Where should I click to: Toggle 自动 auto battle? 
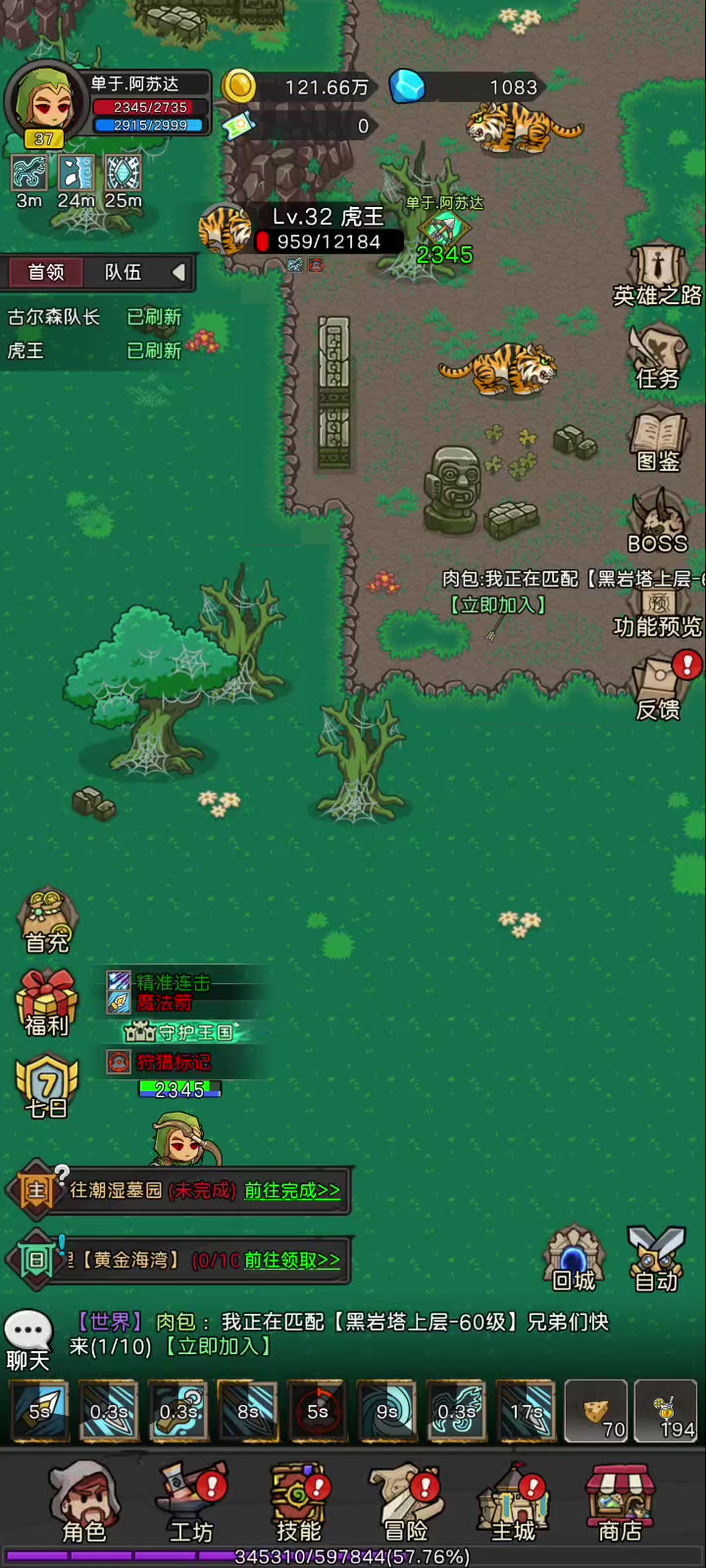pyautogui.click(x=656, y=1258)
